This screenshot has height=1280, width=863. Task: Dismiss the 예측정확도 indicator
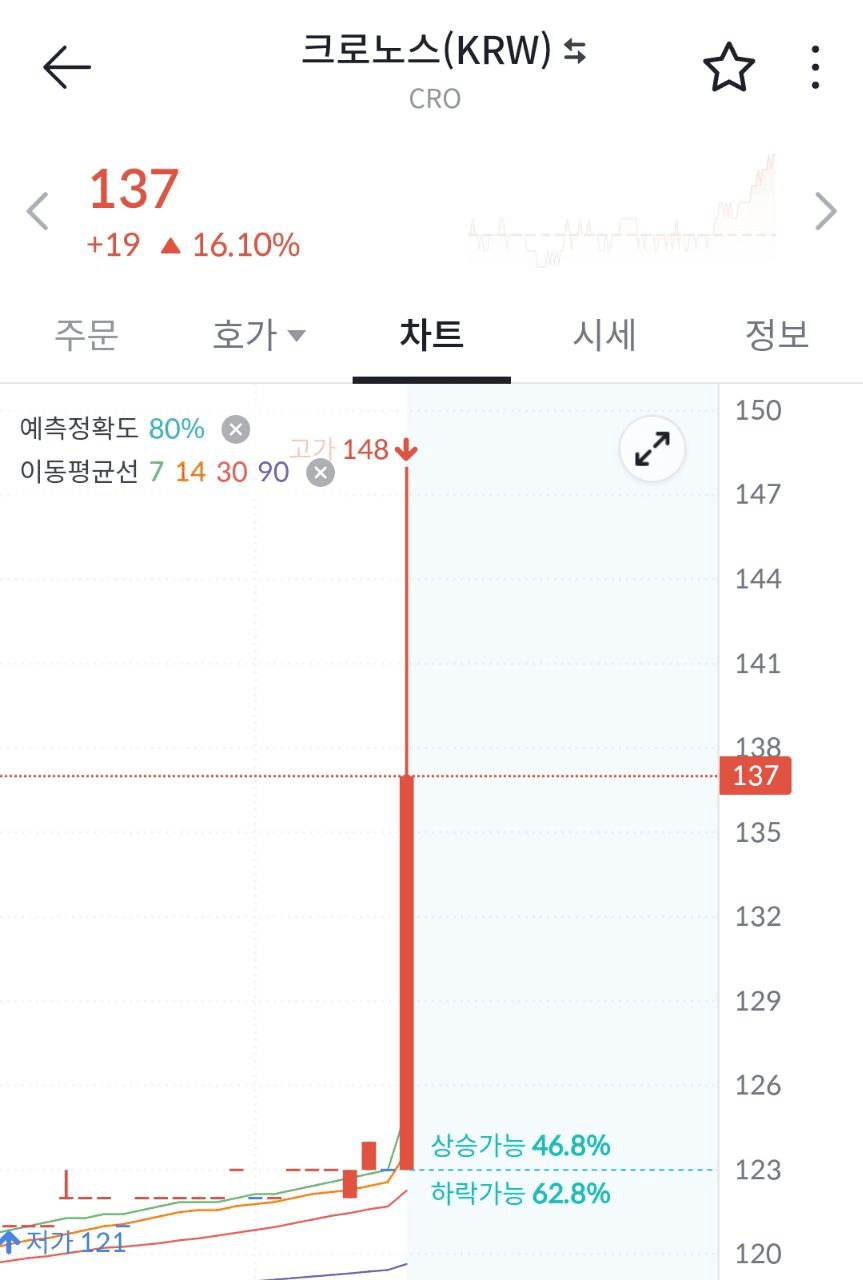(x=235, y=430)
